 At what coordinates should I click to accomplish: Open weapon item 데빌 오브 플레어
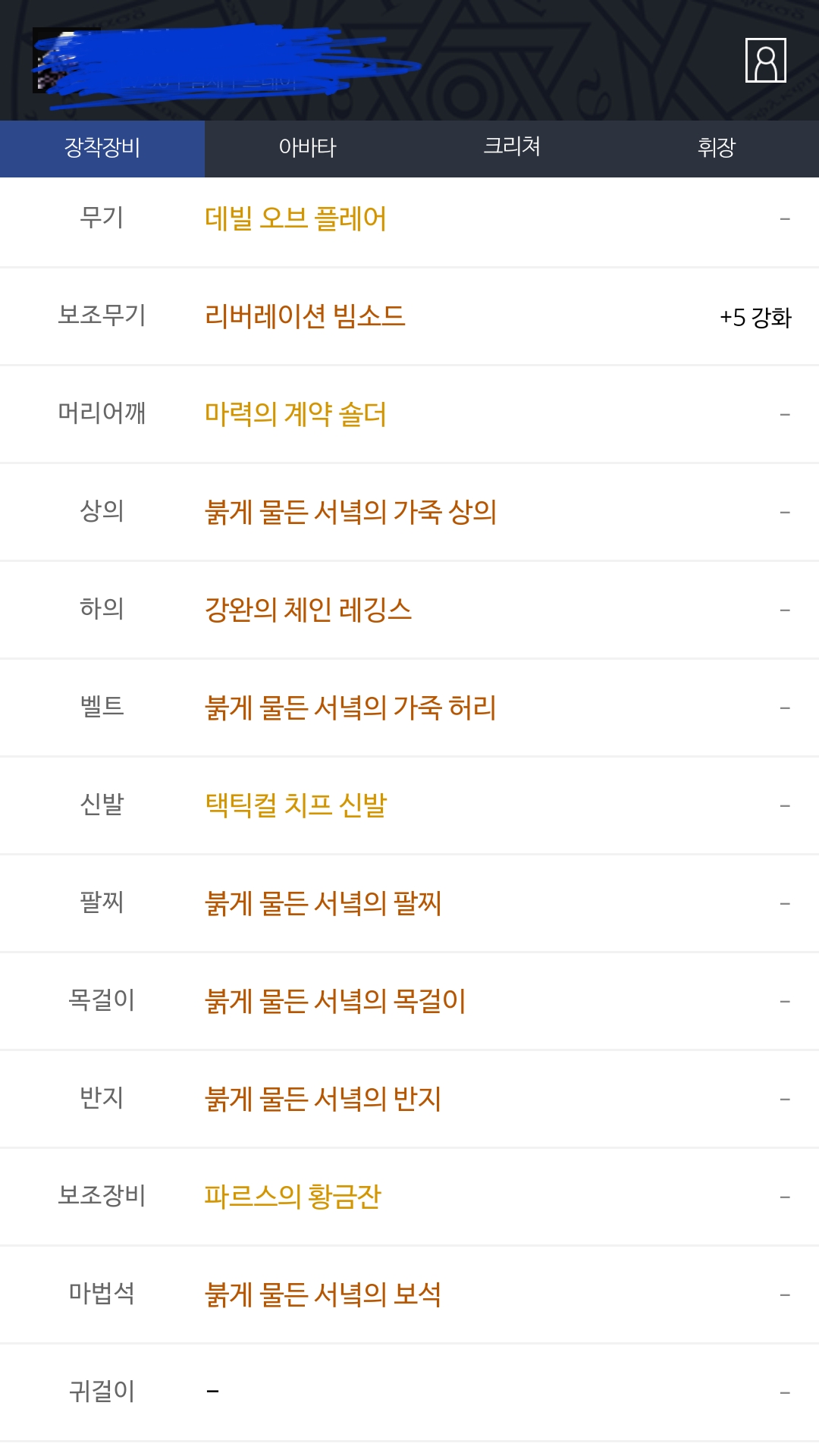click(x=296, y=219)
